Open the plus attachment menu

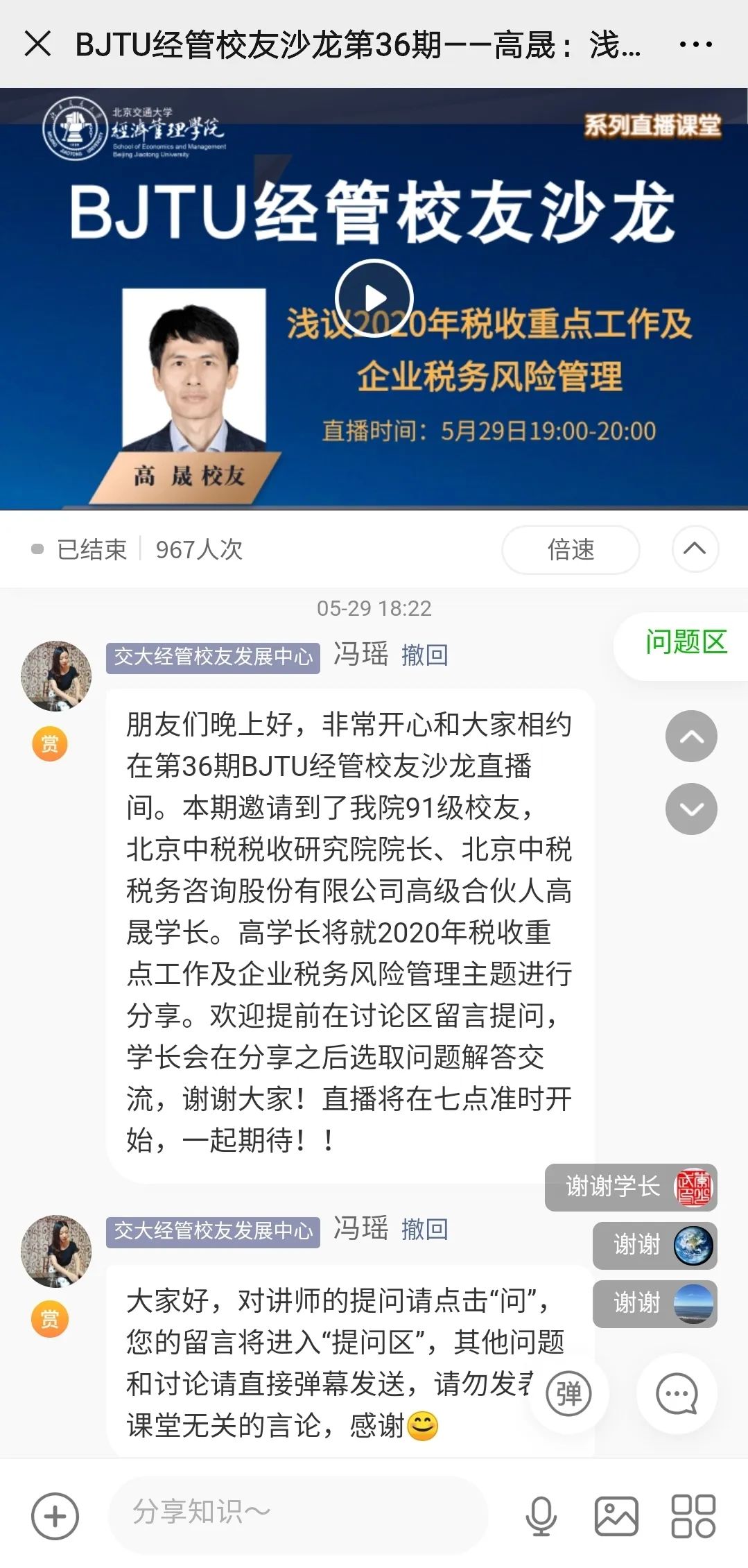pyautogui.click(x=55, y=1516)
